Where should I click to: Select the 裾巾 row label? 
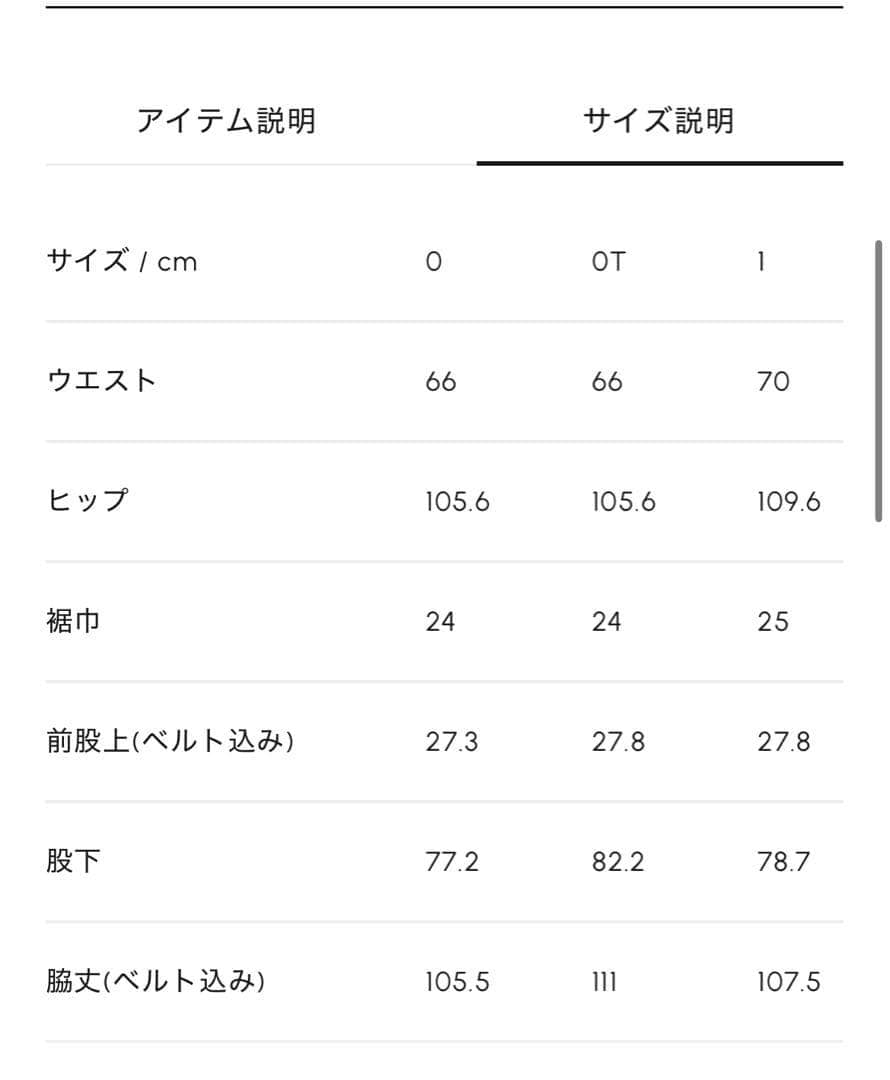point(75,621)
